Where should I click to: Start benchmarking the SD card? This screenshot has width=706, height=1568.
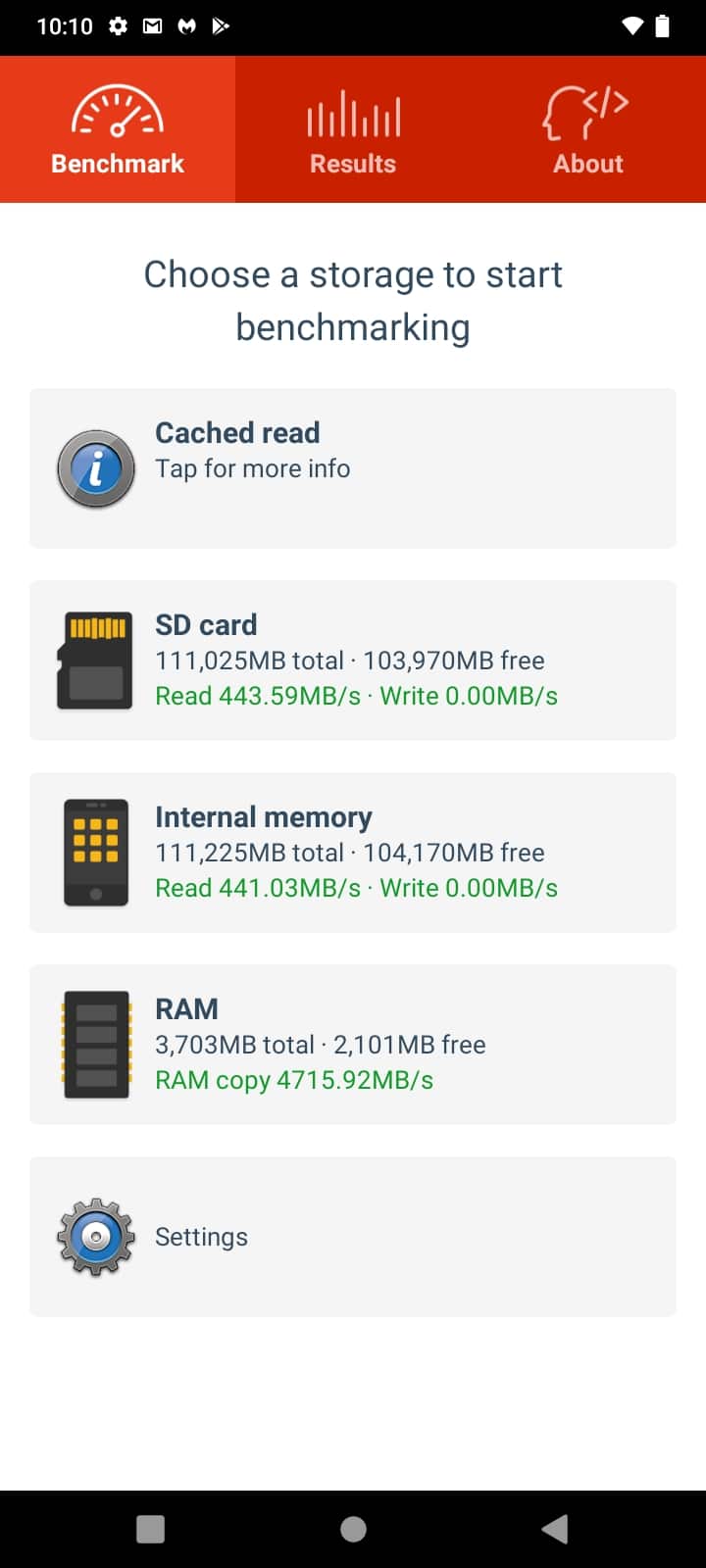pos(353,661)
